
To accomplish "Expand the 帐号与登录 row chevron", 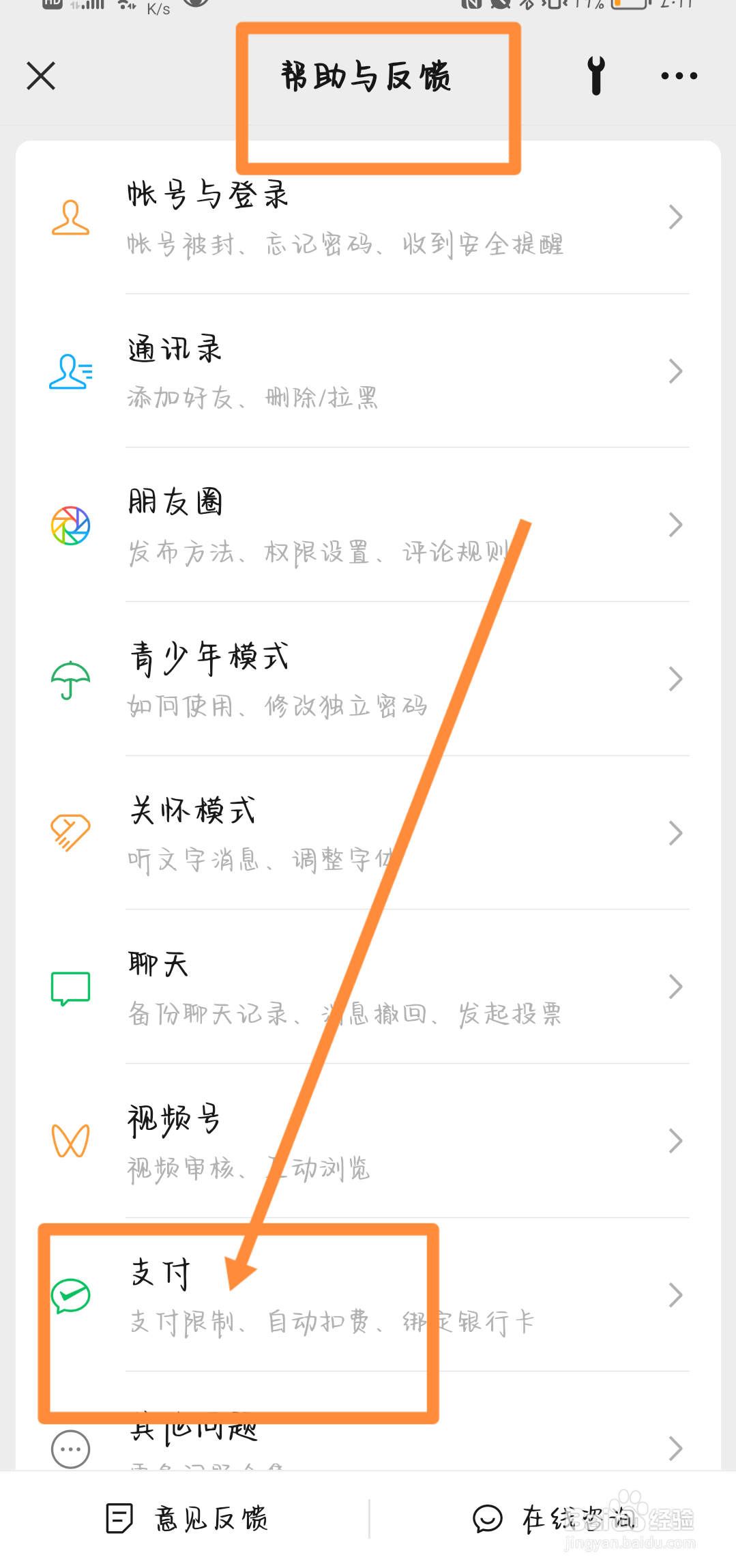I will click(675, 216).
